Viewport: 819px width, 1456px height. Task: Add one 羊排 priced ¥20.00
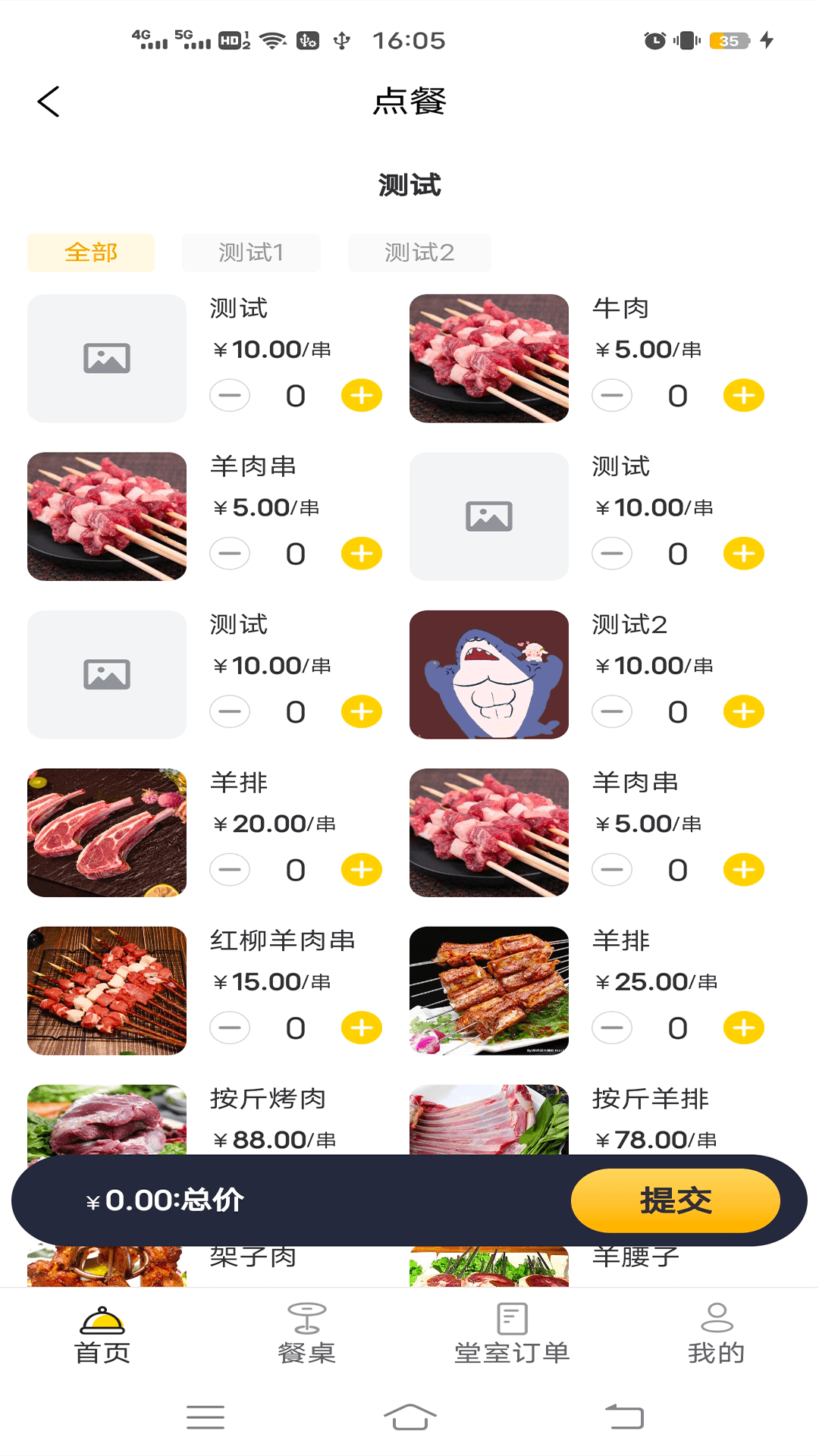point(361,870)
